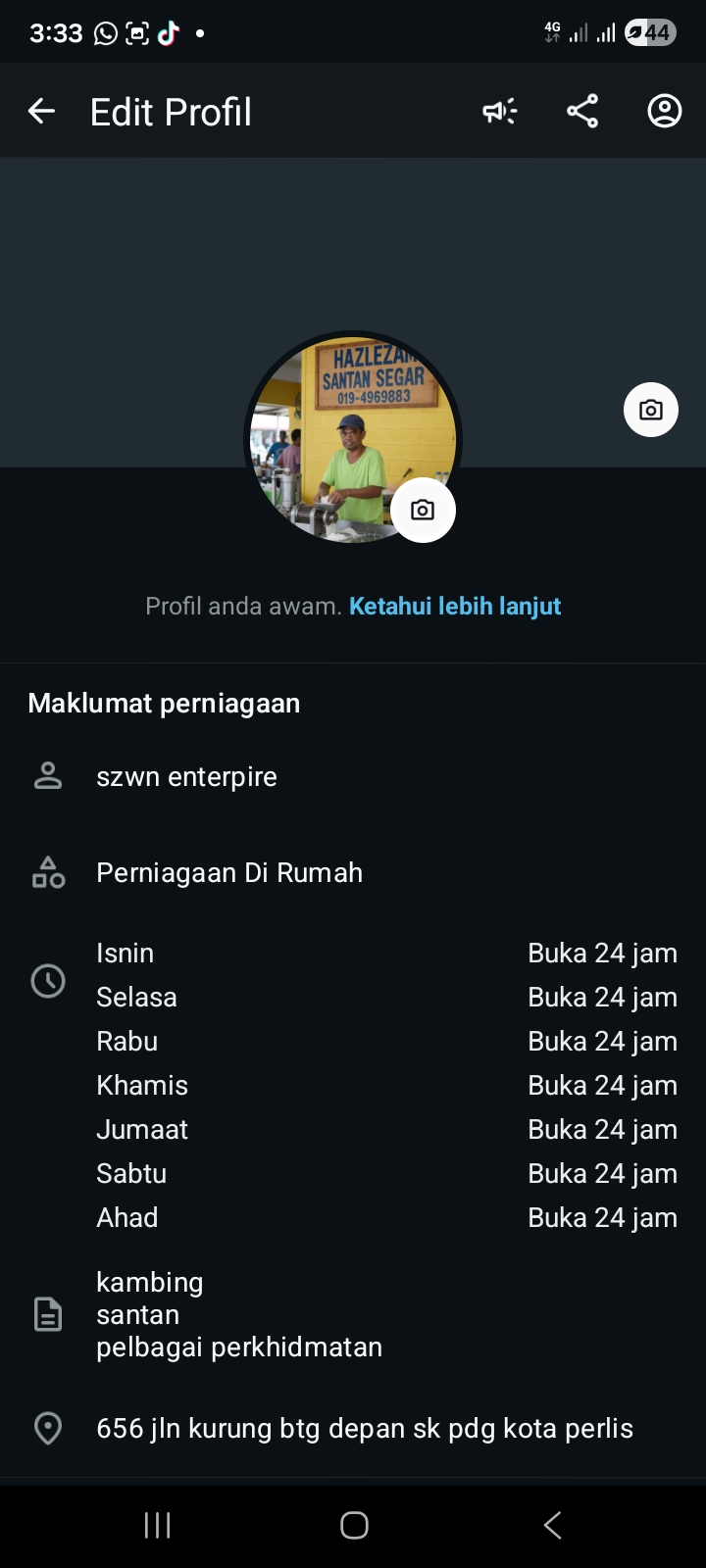Share the business profile
The image size is (706, 1568).
(x=582, y=112)
